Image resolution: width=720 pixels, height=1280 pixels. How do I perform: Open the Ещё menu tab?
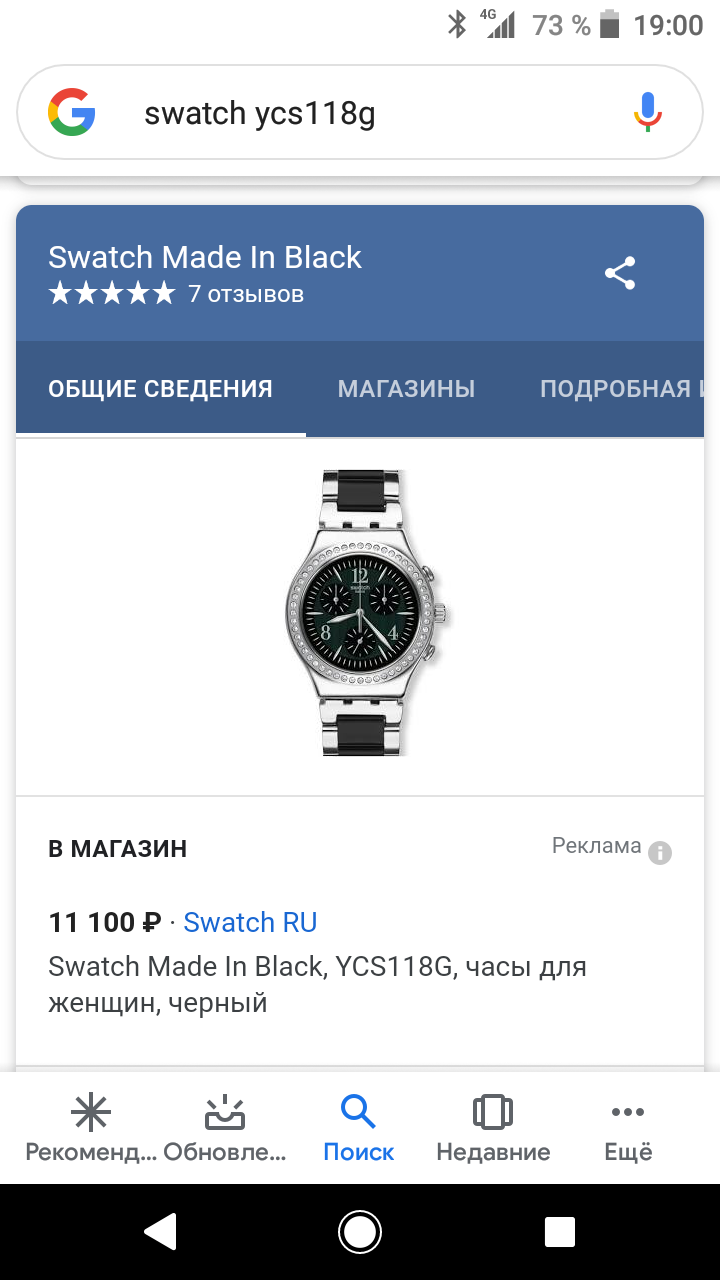click(x=628, y=1128)
